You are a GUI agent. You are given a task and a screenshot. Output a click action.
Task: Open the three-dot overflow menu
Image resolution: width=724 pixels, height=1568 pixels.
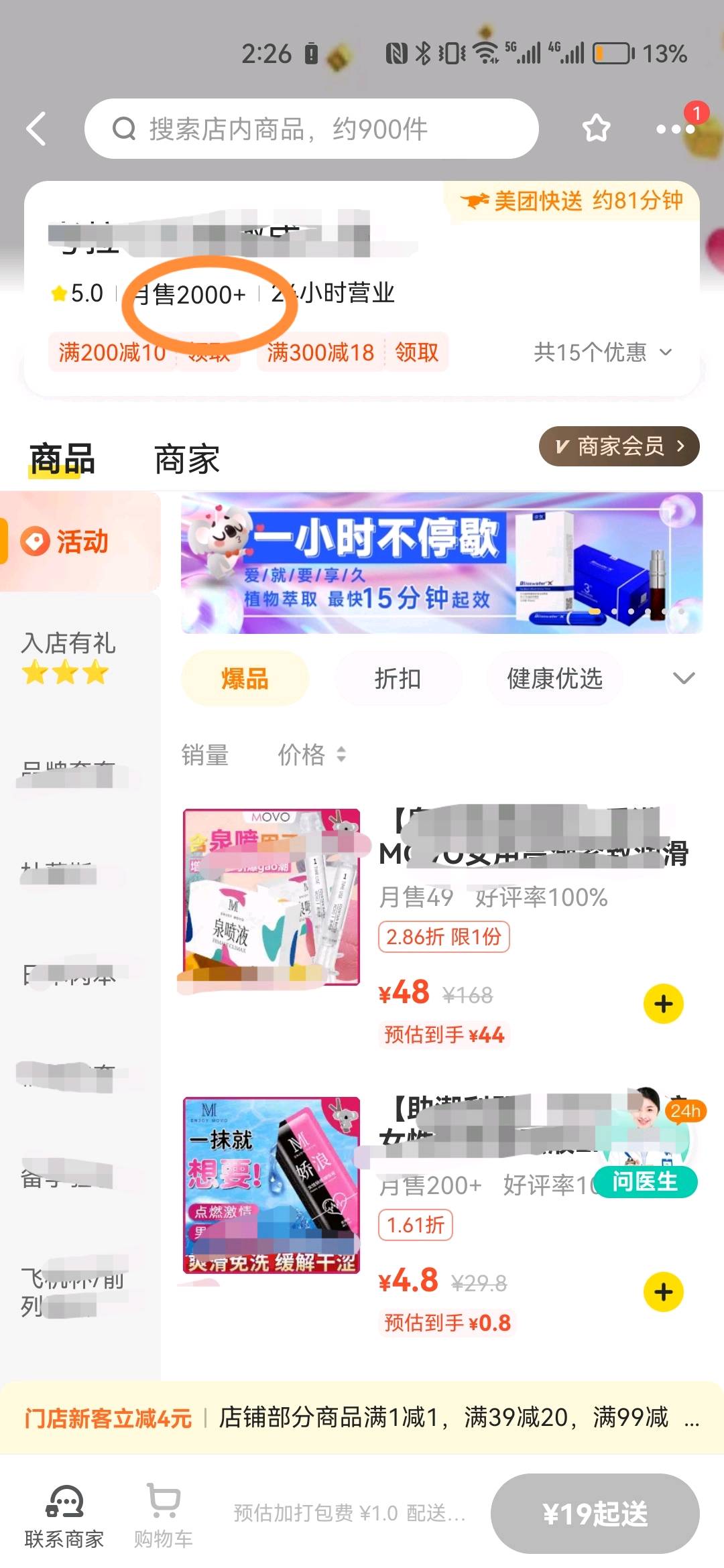pos(674,129)
